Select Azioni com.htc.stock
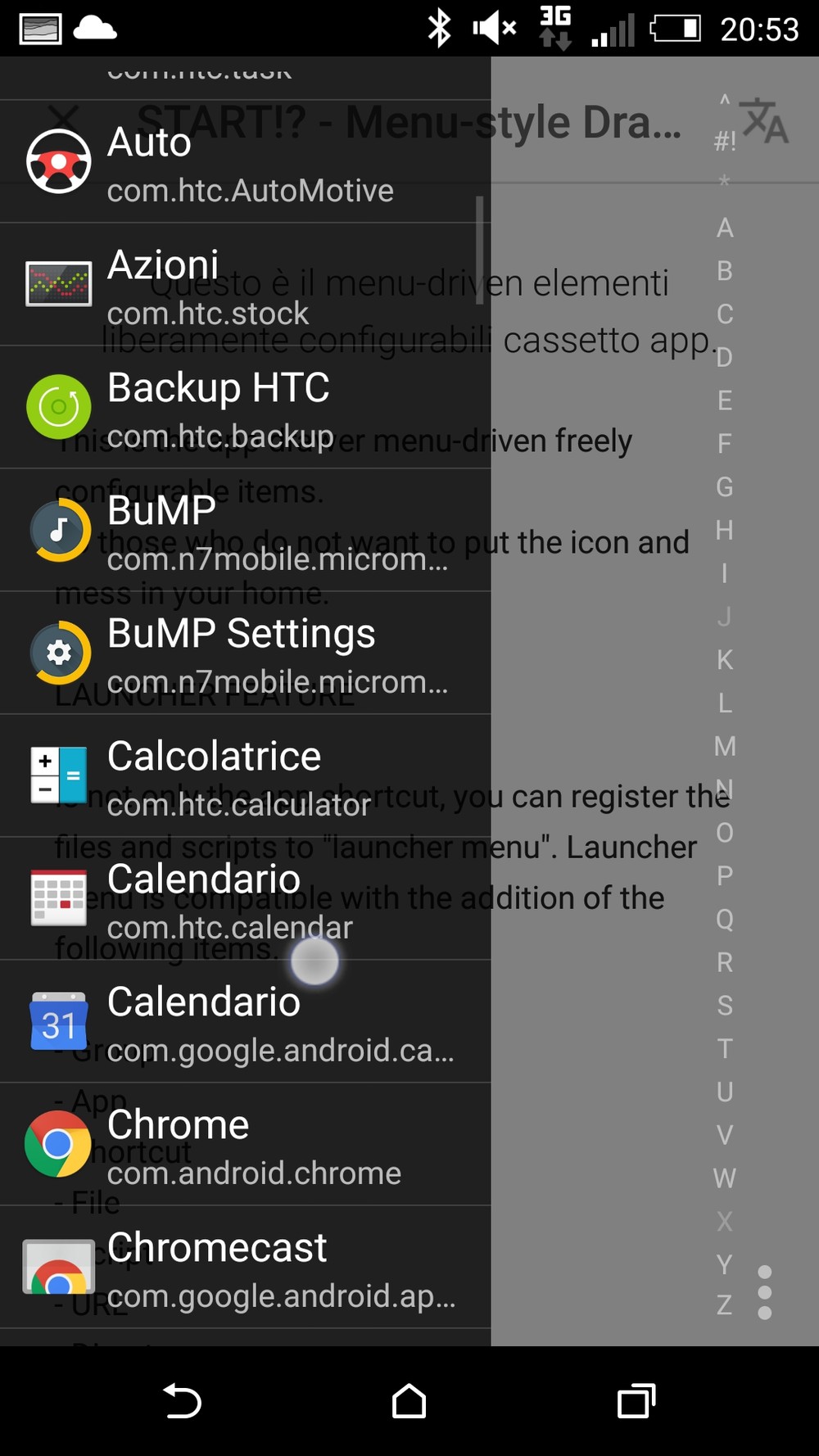 click(246, 285)
